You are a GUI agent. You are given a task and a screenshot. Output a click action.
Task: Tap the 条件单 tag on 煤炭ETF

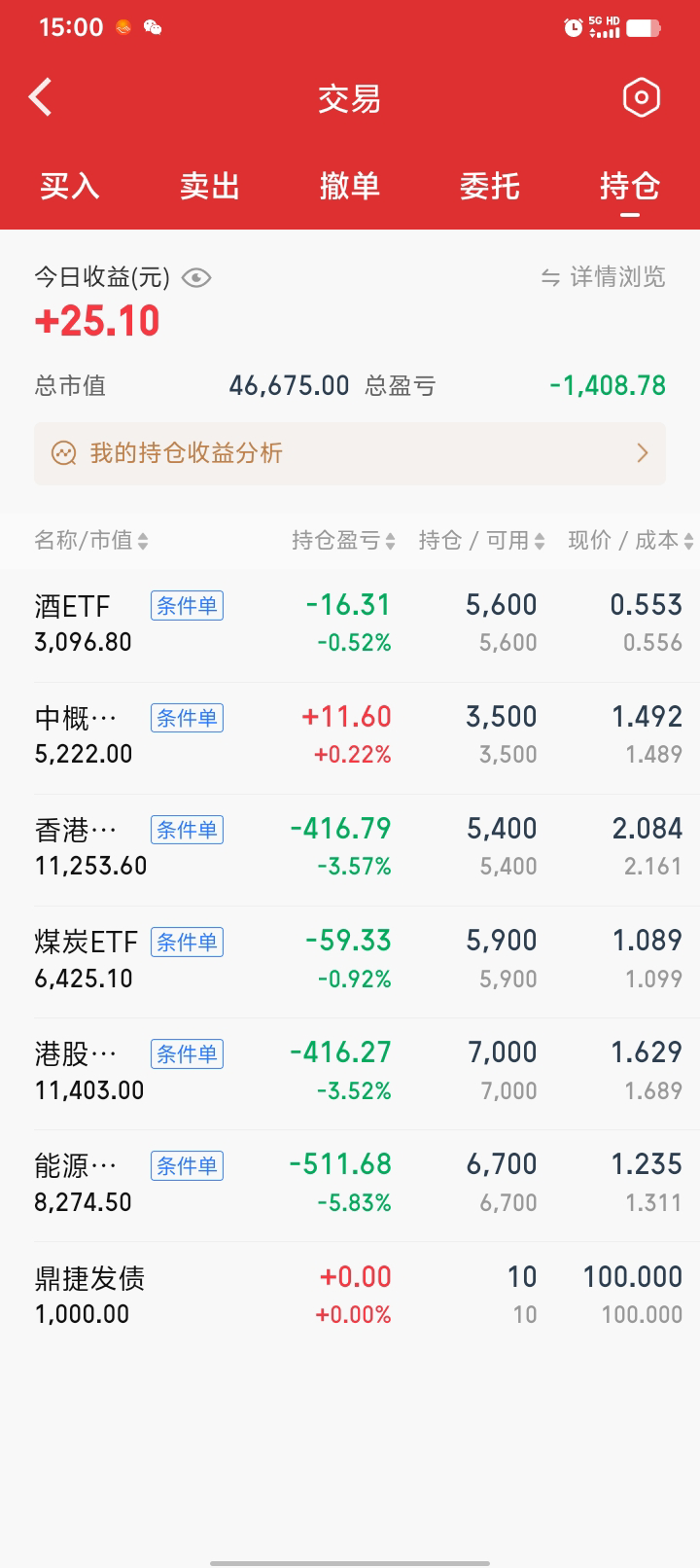(187, 942)
